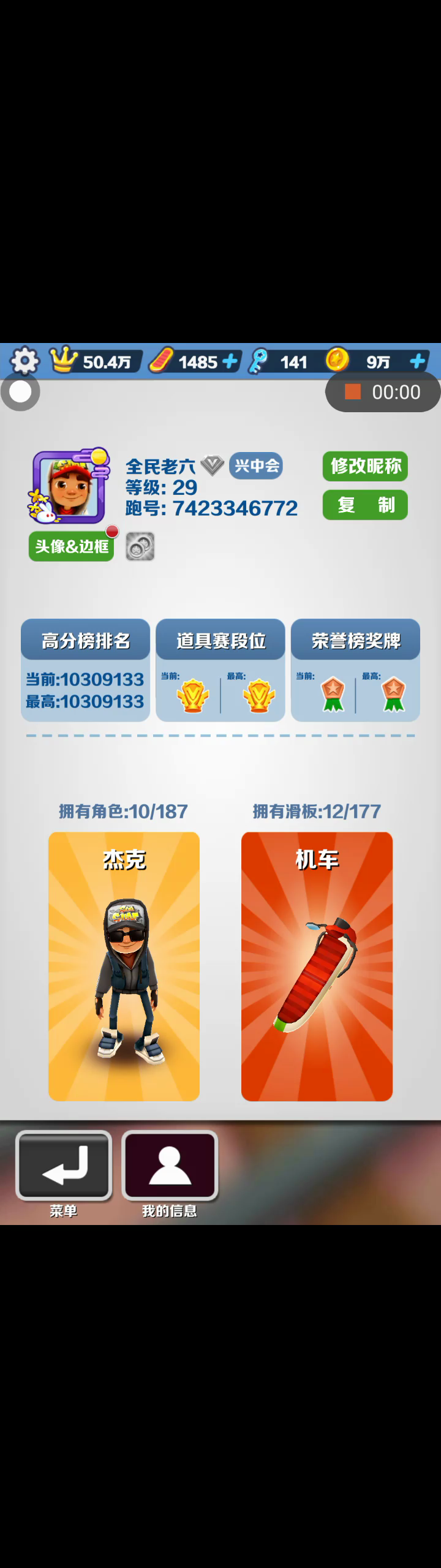Tap the gray link icon beside avatar button

click(140, 546)
